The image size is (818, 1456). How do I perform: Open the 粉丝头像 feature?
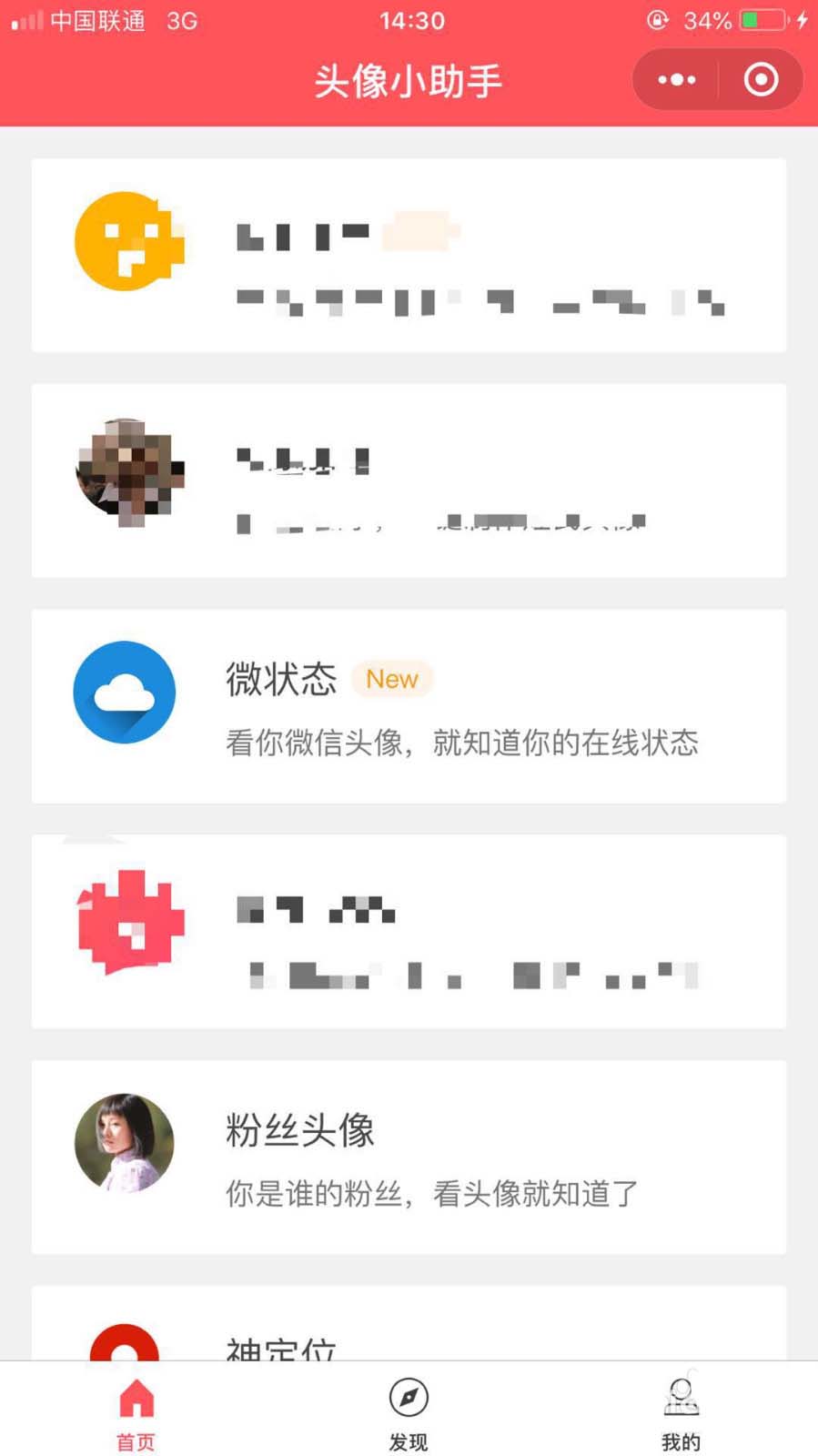click(409, 1156)
